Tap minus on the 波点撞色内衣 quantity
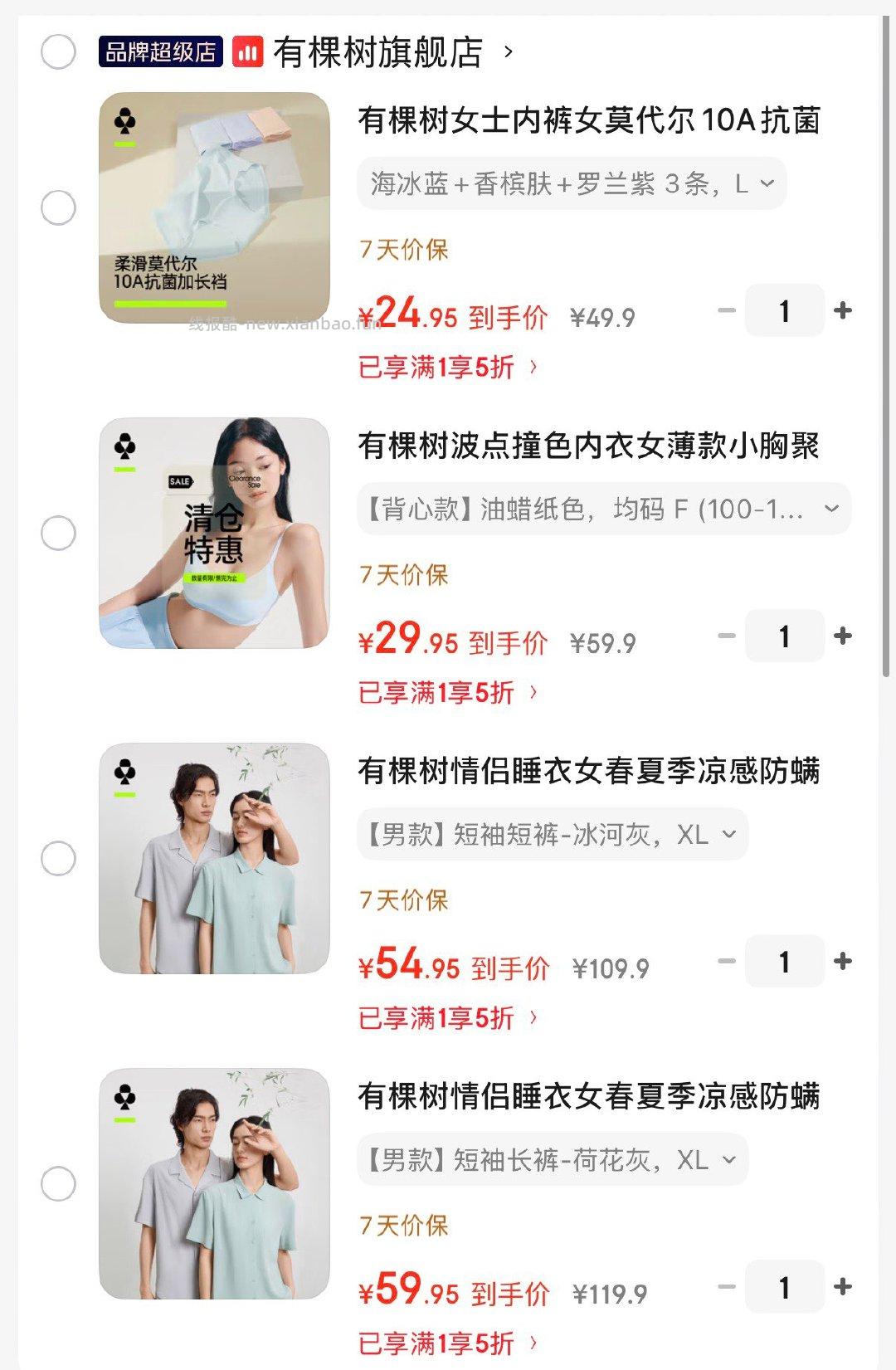The height and width of the screenshot is (1370, 896). (726, 633)
